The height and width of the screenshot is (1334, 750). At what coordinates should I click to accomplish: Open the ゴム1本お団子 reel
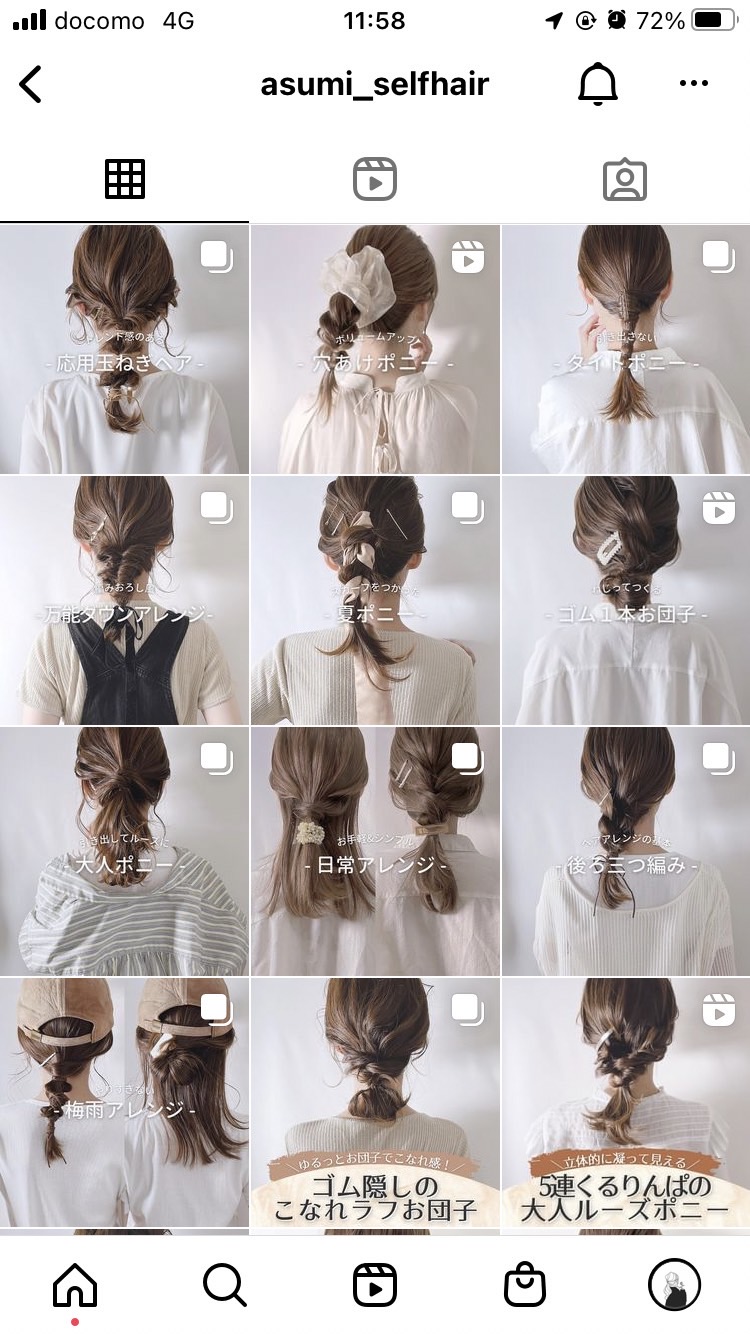(626, 600)
